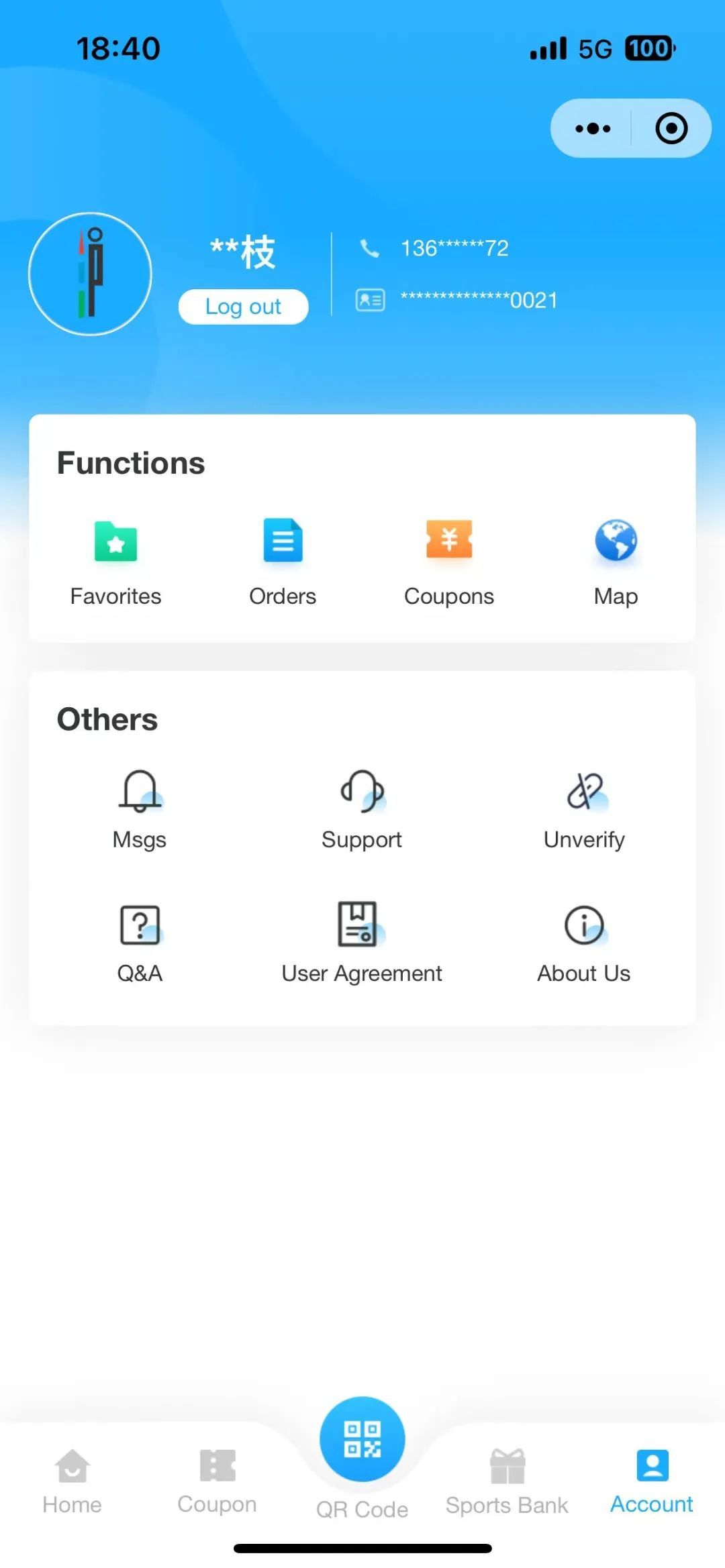Image resolution: width=725 pixels, height=1568 pixels.
Task: Check Msgs notifications
Action: [140, 808]
